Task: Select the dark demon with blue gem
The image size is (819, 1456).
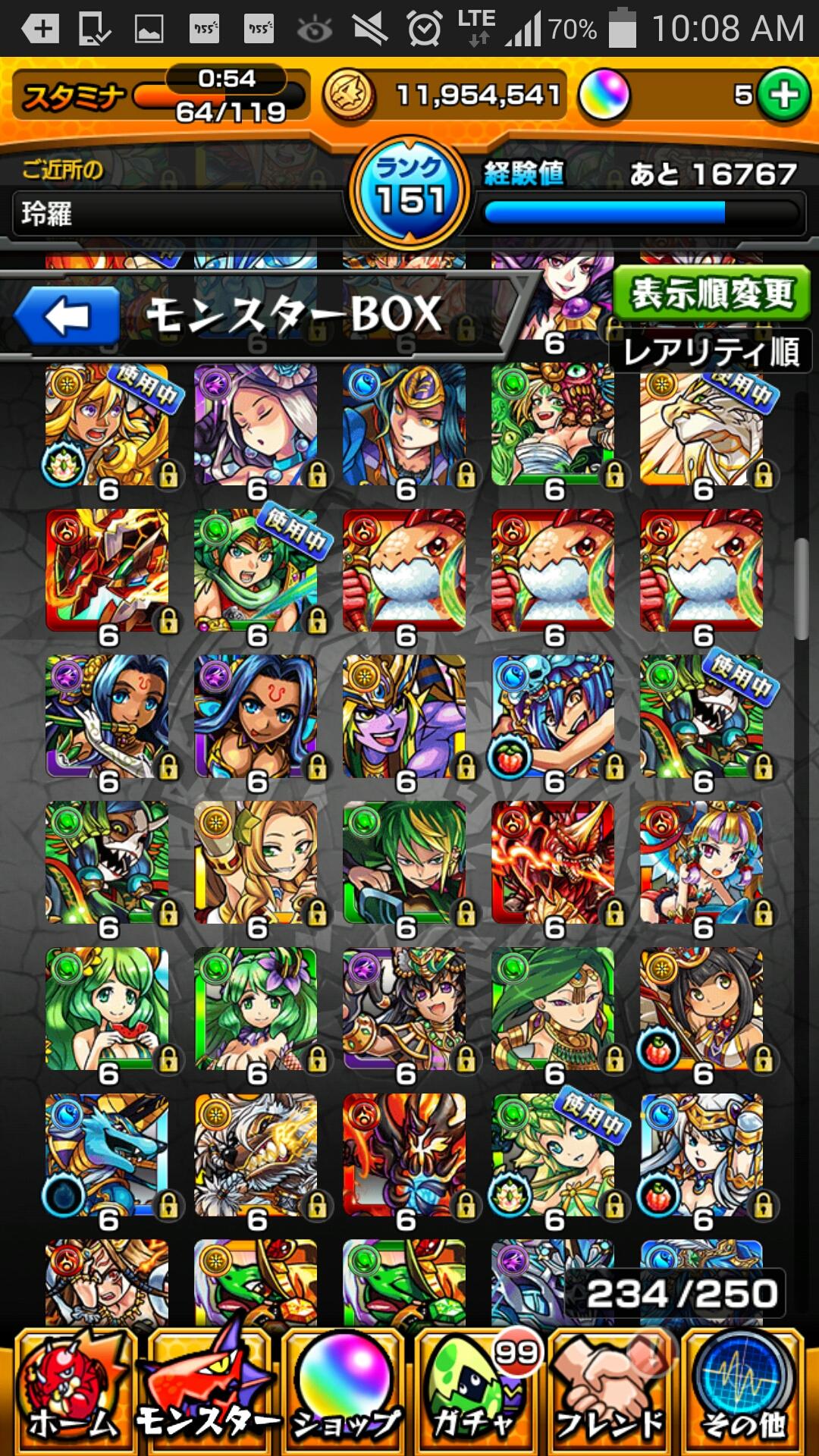Action: click(x=404, y=1155)
